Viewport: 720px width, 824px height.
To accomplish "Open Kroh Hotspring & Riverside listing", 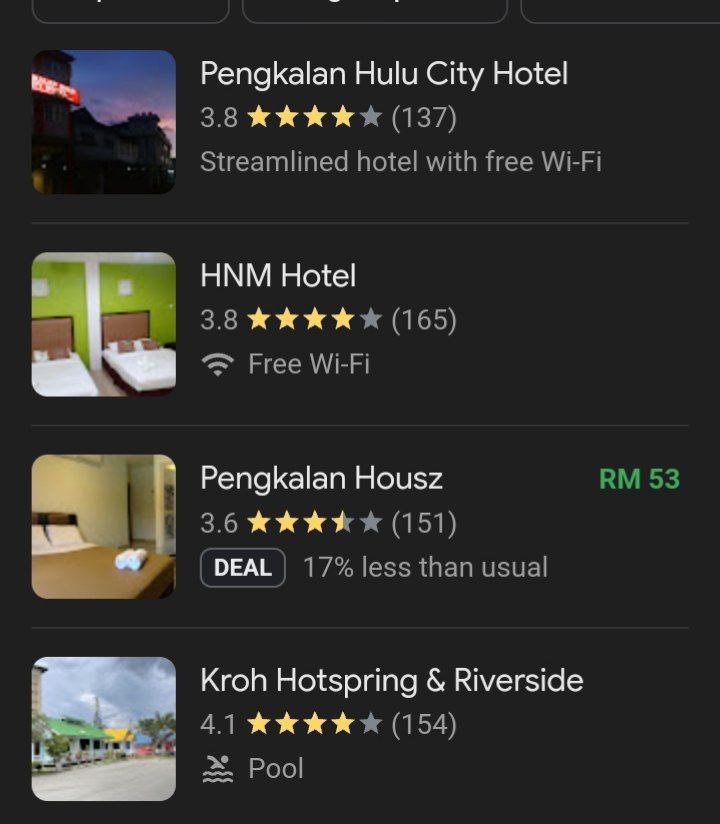I will 391,681.
